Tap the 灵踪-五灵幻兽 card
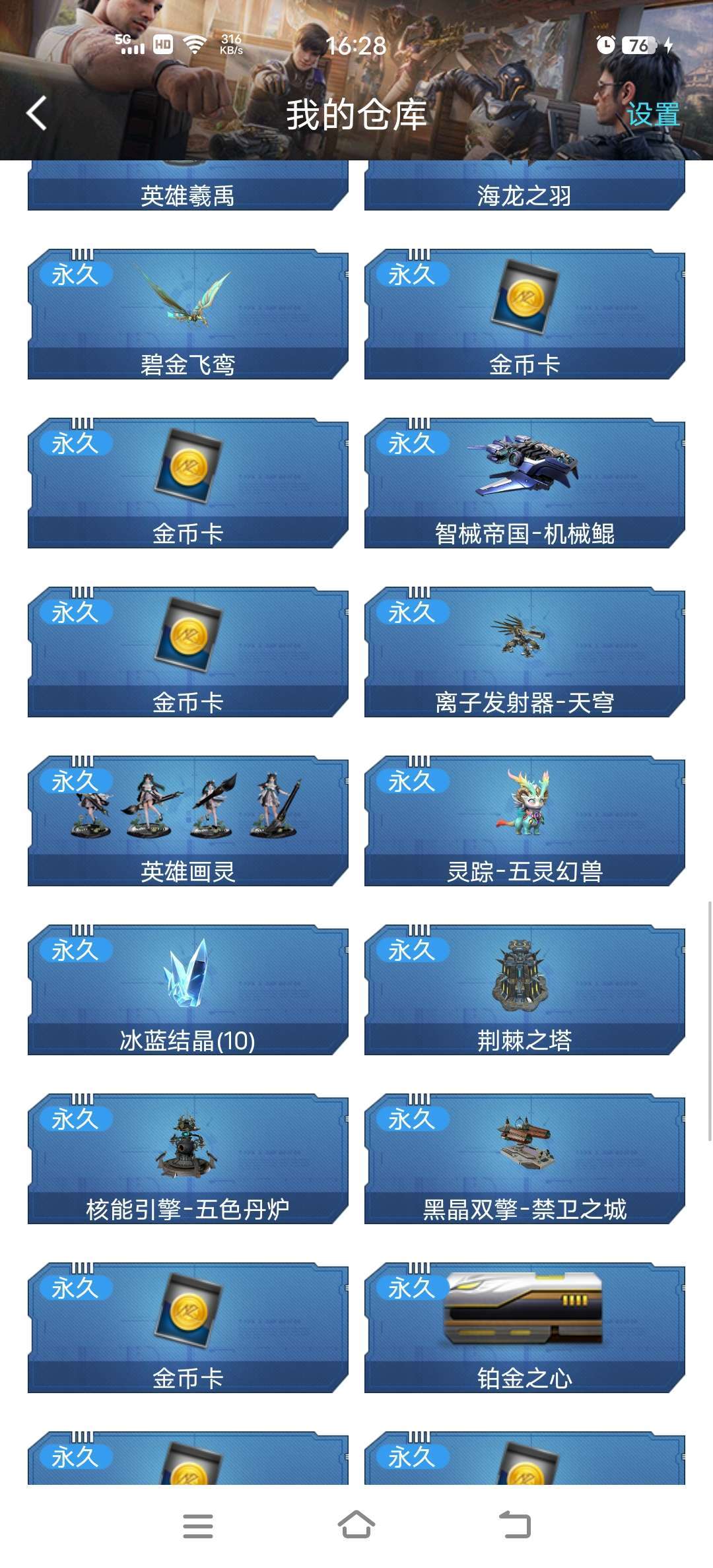 click(x=524, y=821)
